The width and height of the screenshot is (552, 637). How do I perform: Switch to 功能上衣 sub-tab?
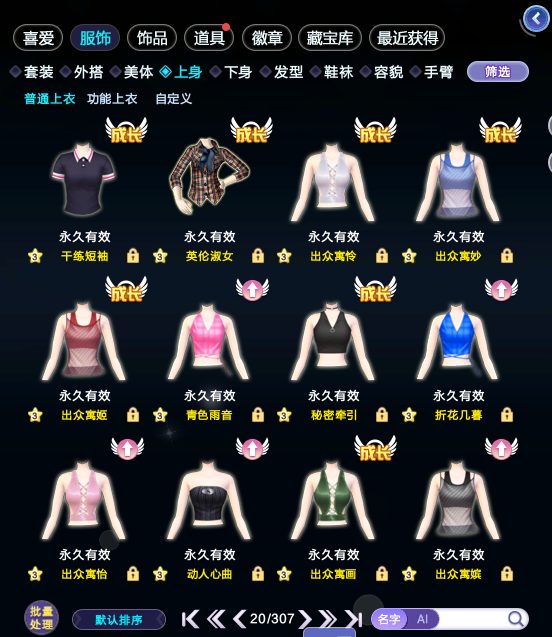click(x=112, y=99)
